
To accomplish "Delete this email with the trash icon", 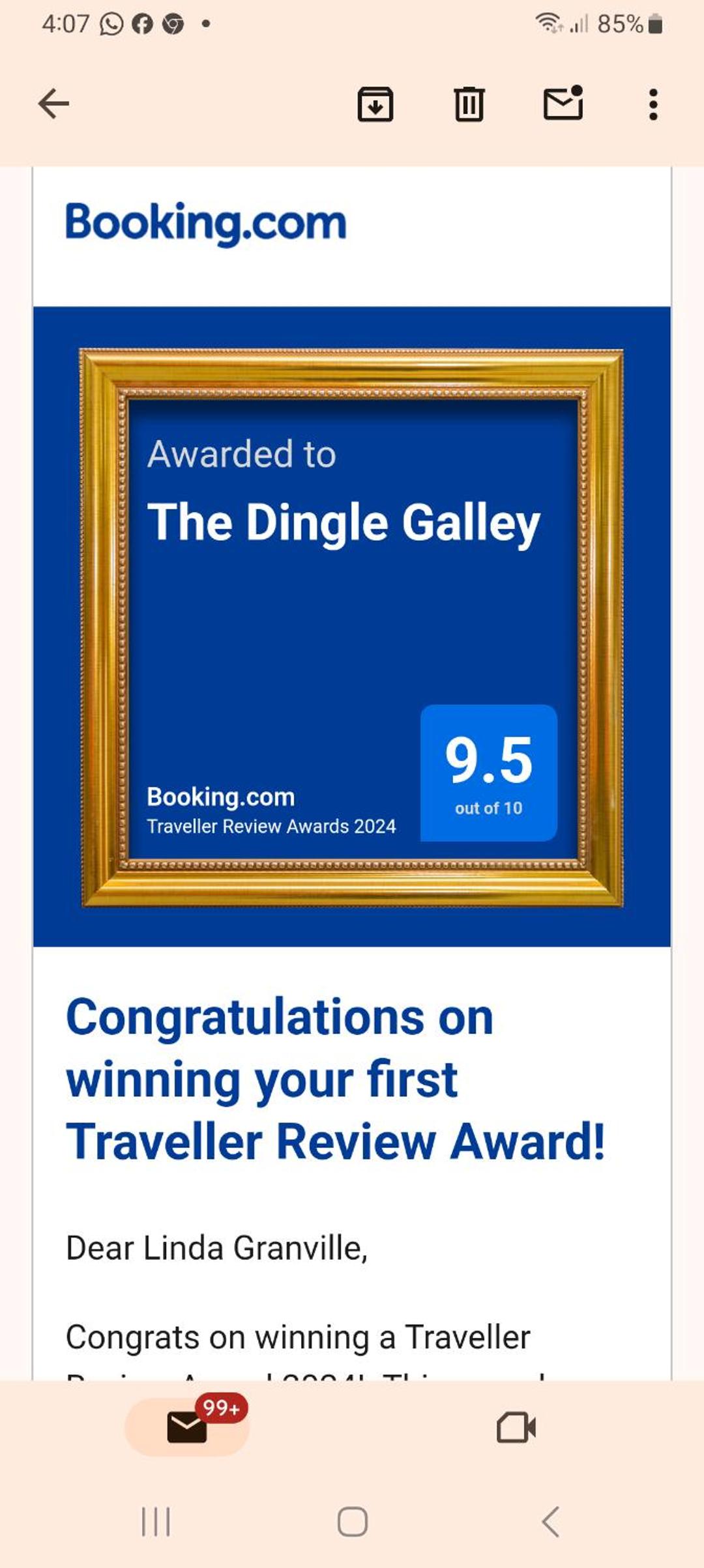I will point(469,104).
